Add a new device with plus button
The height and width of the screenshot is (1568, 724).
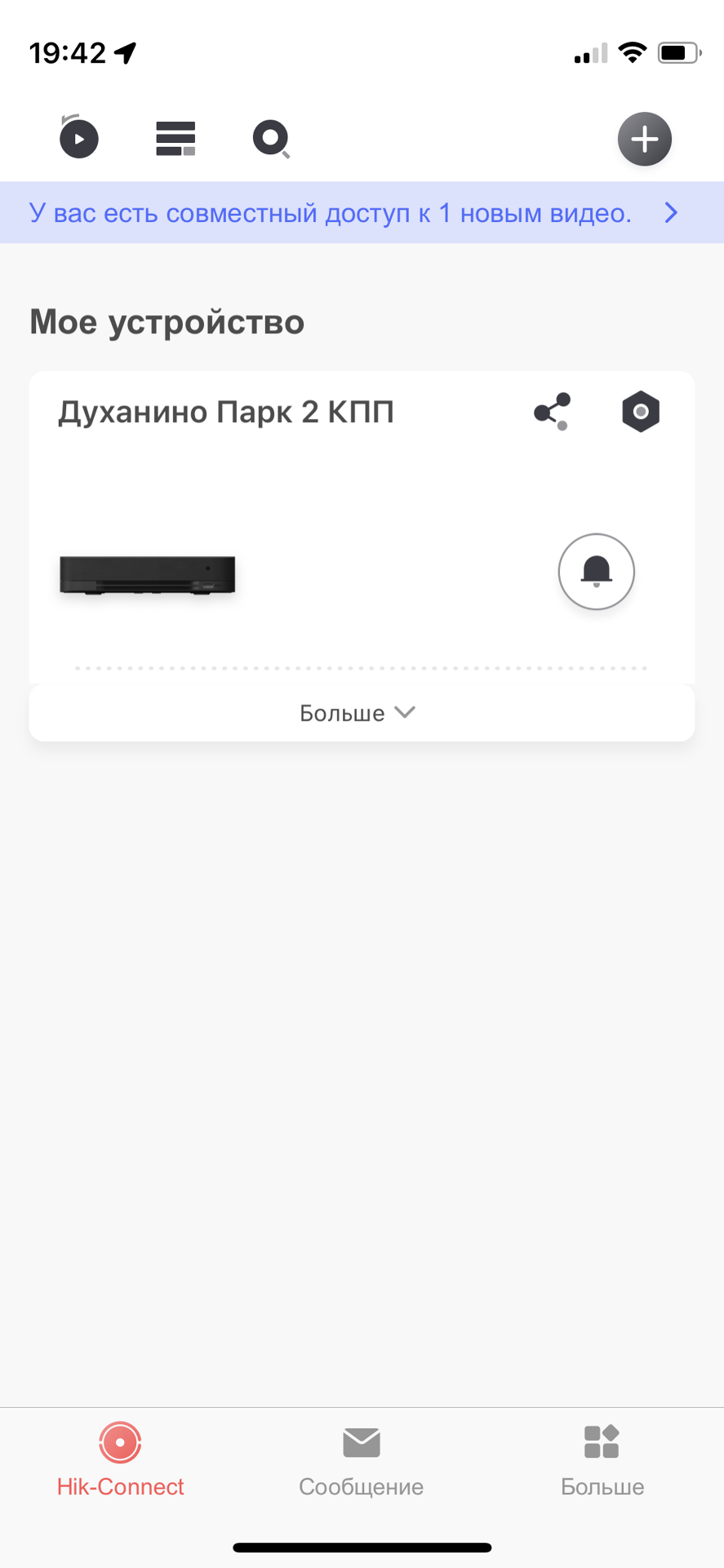coord(644,139)
